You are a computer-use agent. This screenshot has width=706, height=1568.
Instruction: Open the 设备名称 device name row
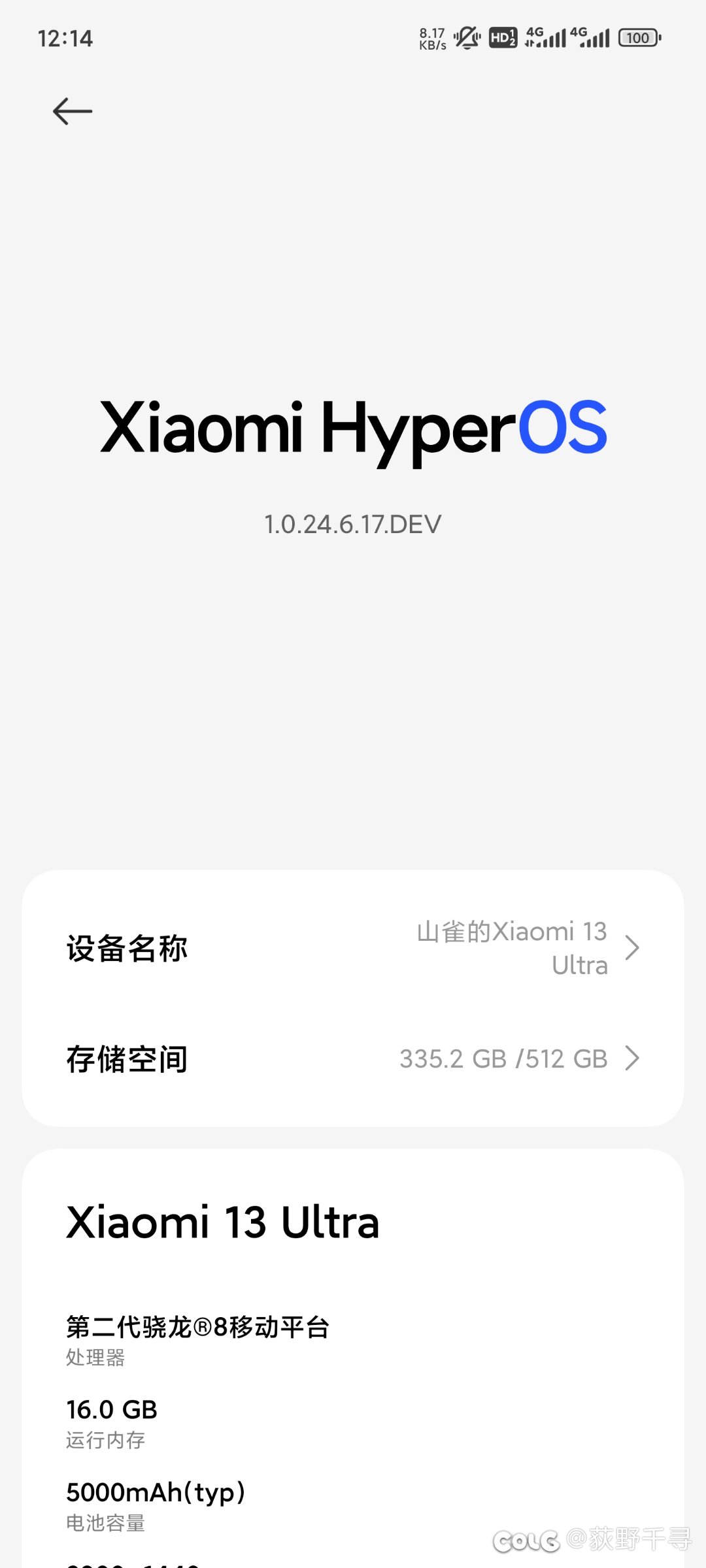tap(353, 948)
